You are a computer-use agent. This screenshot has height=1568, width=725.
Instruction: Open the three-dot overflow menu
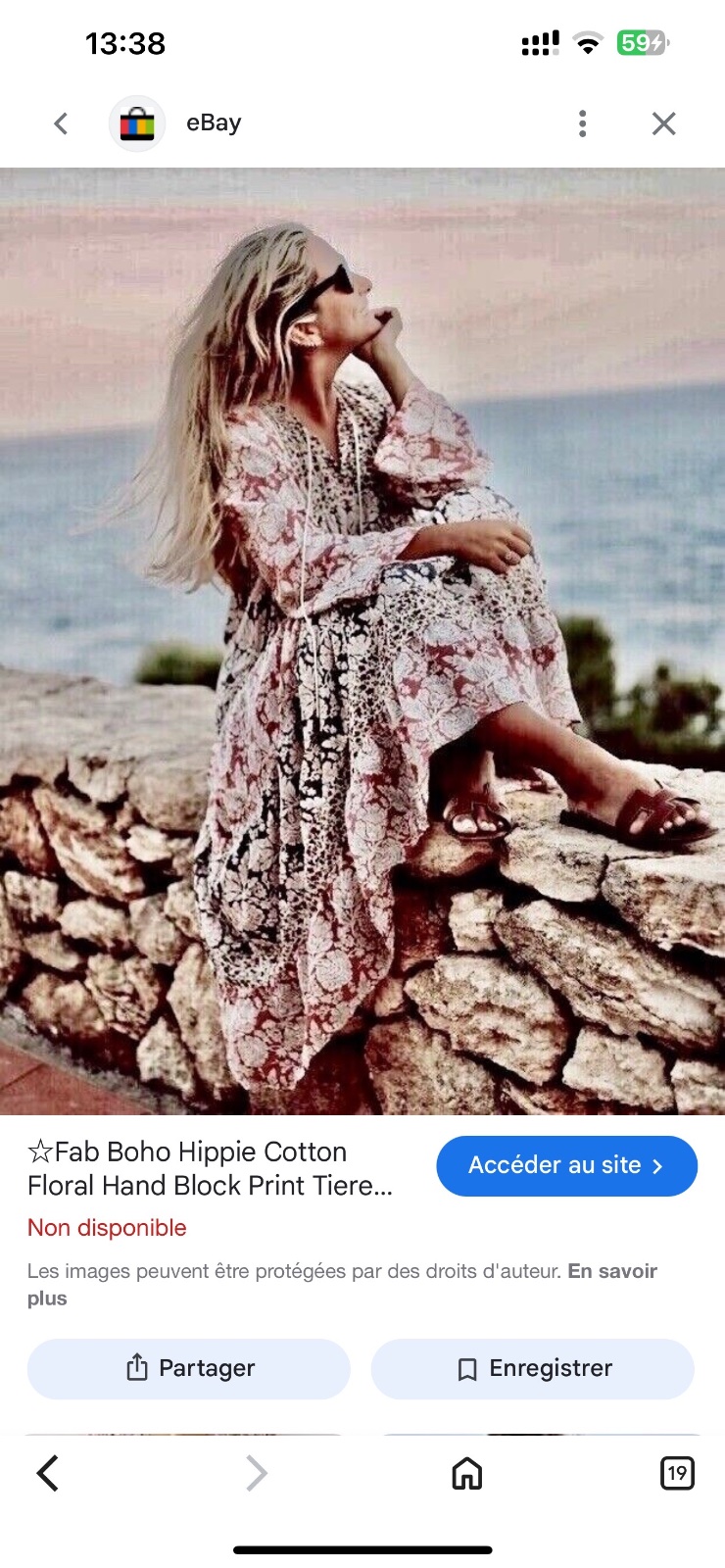(583, 123)
